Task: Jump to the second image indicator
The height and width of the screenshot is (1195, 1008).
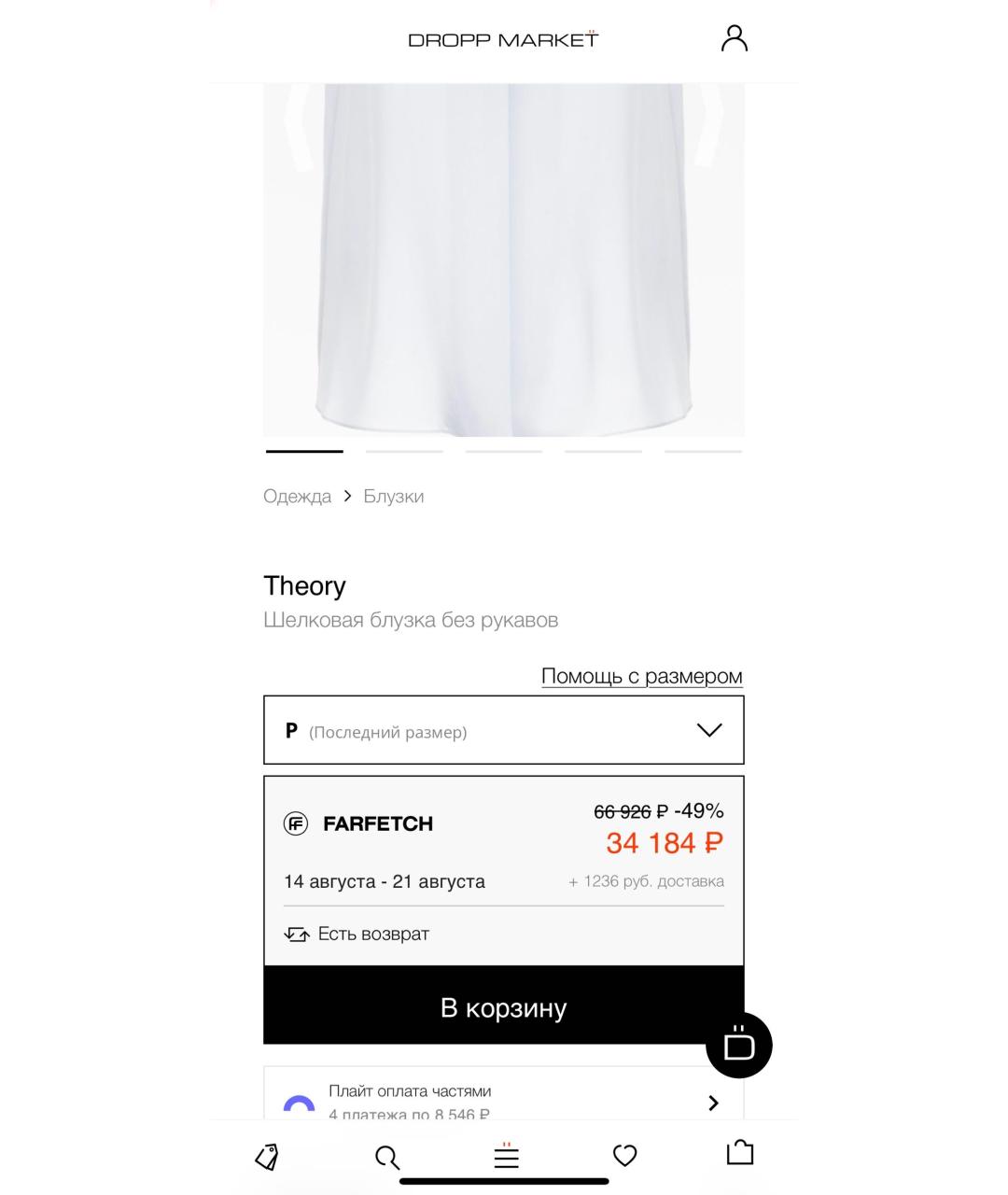Action: point(404,452)
